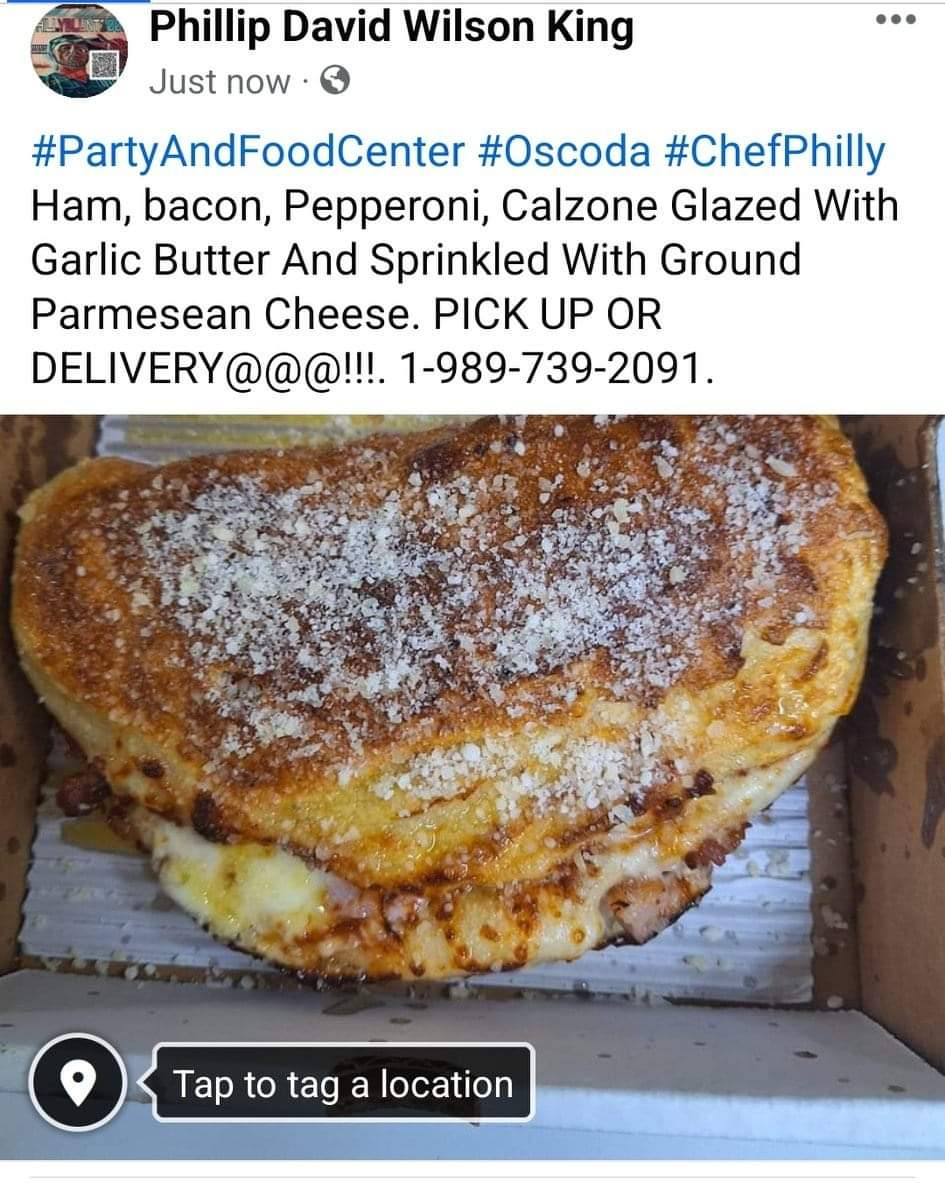Viewport: 945px width, 1193px height.
Task: Tap to tag a location
Action: [343, 1083]
